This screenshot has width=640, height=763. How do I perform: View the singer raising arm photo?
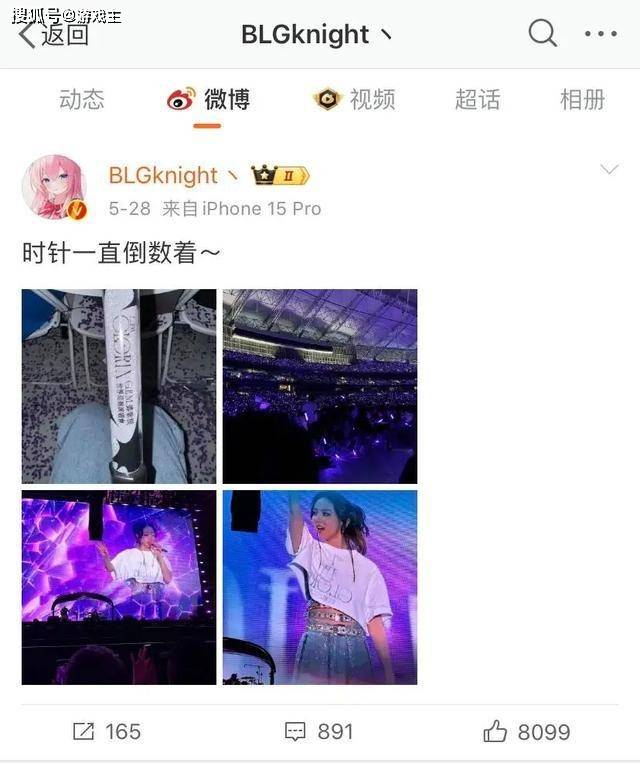pos(320,587)
